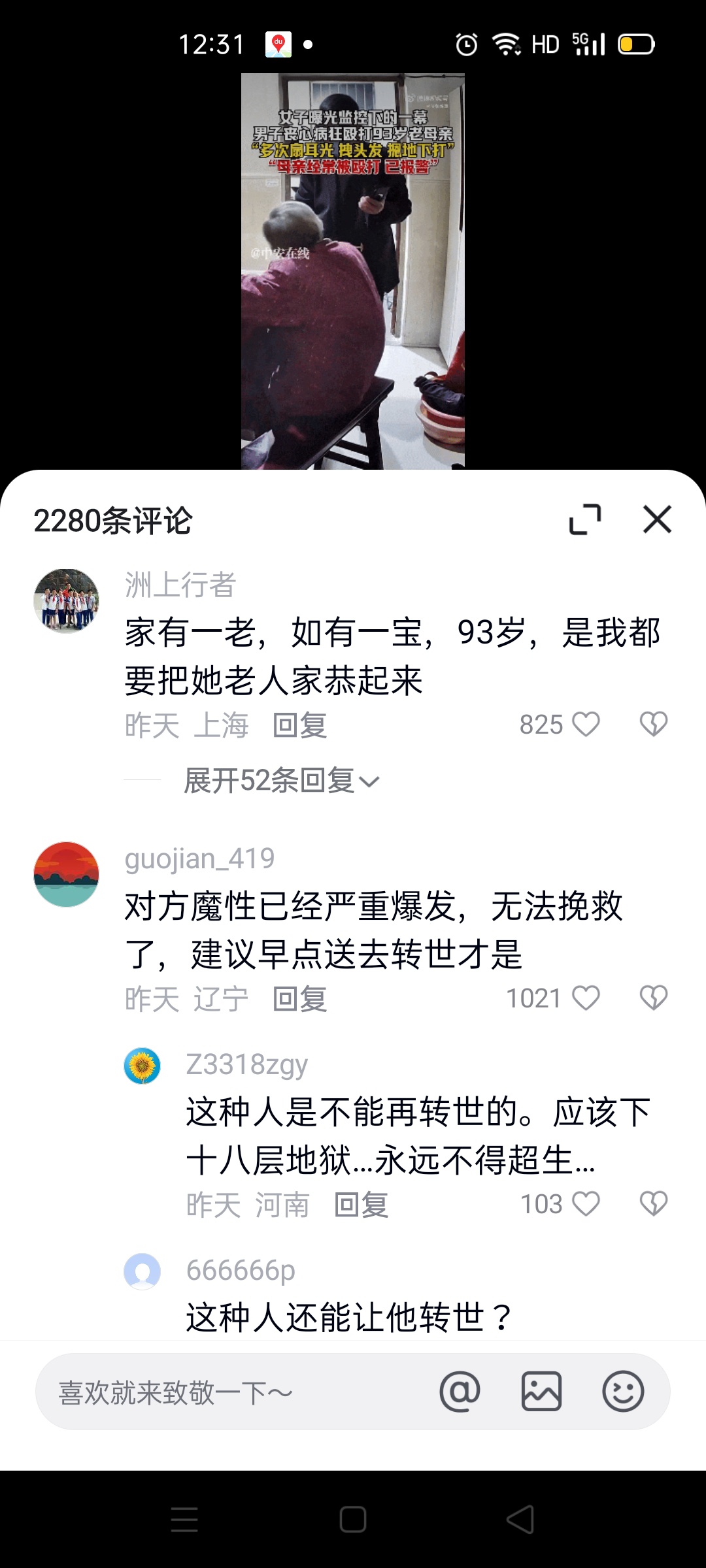Reply to 洲上行者's comment
The height and width of the screenshot is (1568, 706).
tap(300, 725)
